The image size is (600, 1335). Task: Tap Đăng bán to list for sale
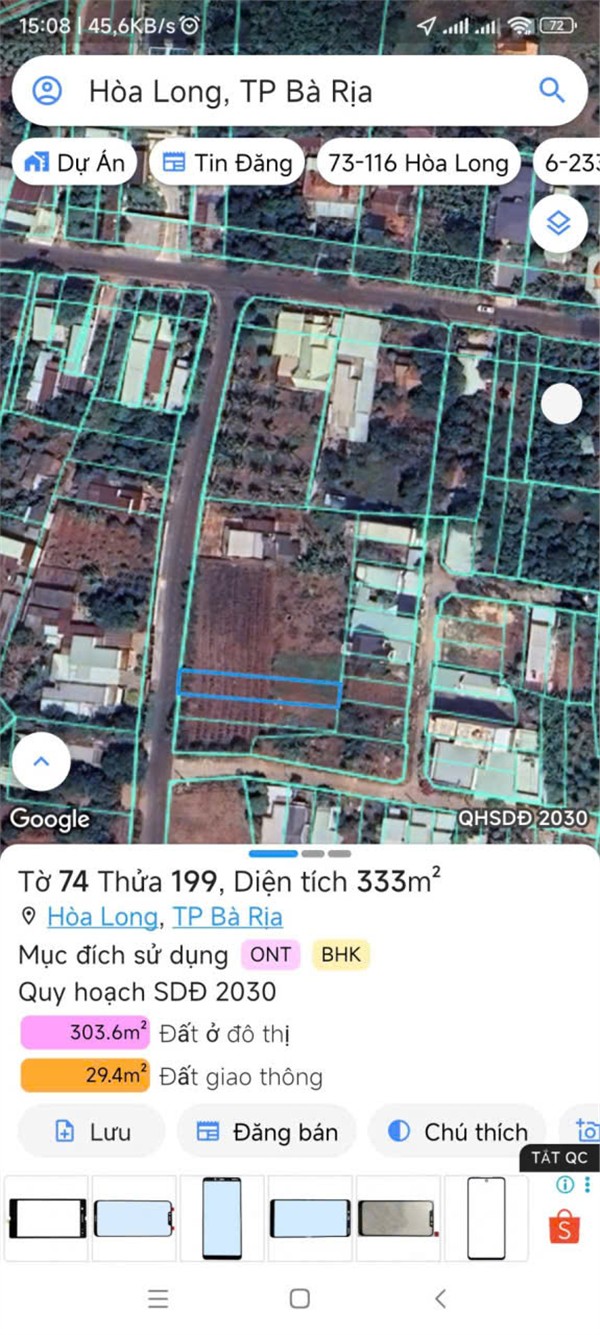point(267,1132)
